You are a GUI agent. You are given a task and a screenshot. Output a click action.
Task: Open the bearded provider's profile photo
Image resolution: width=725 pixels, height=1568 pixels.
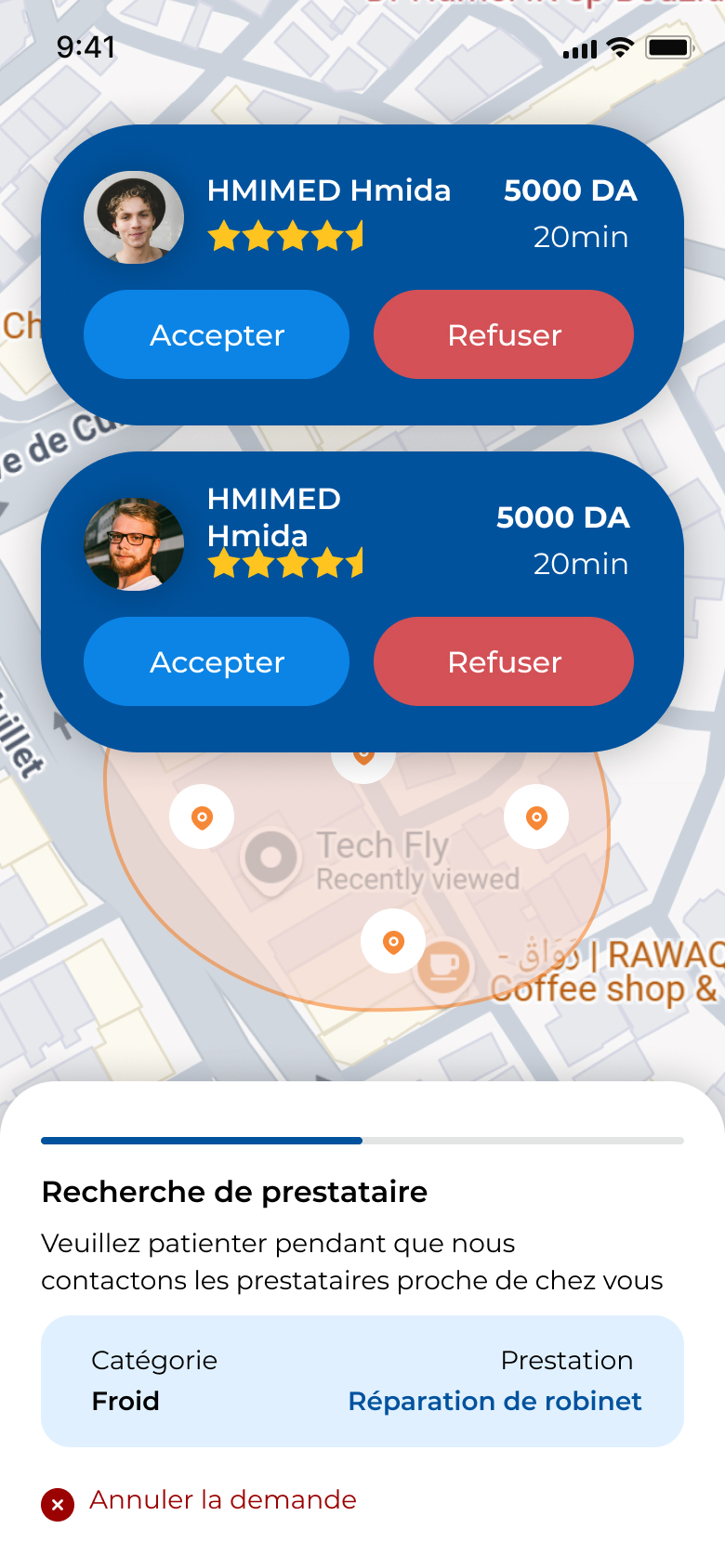click(x=134, y=544)
